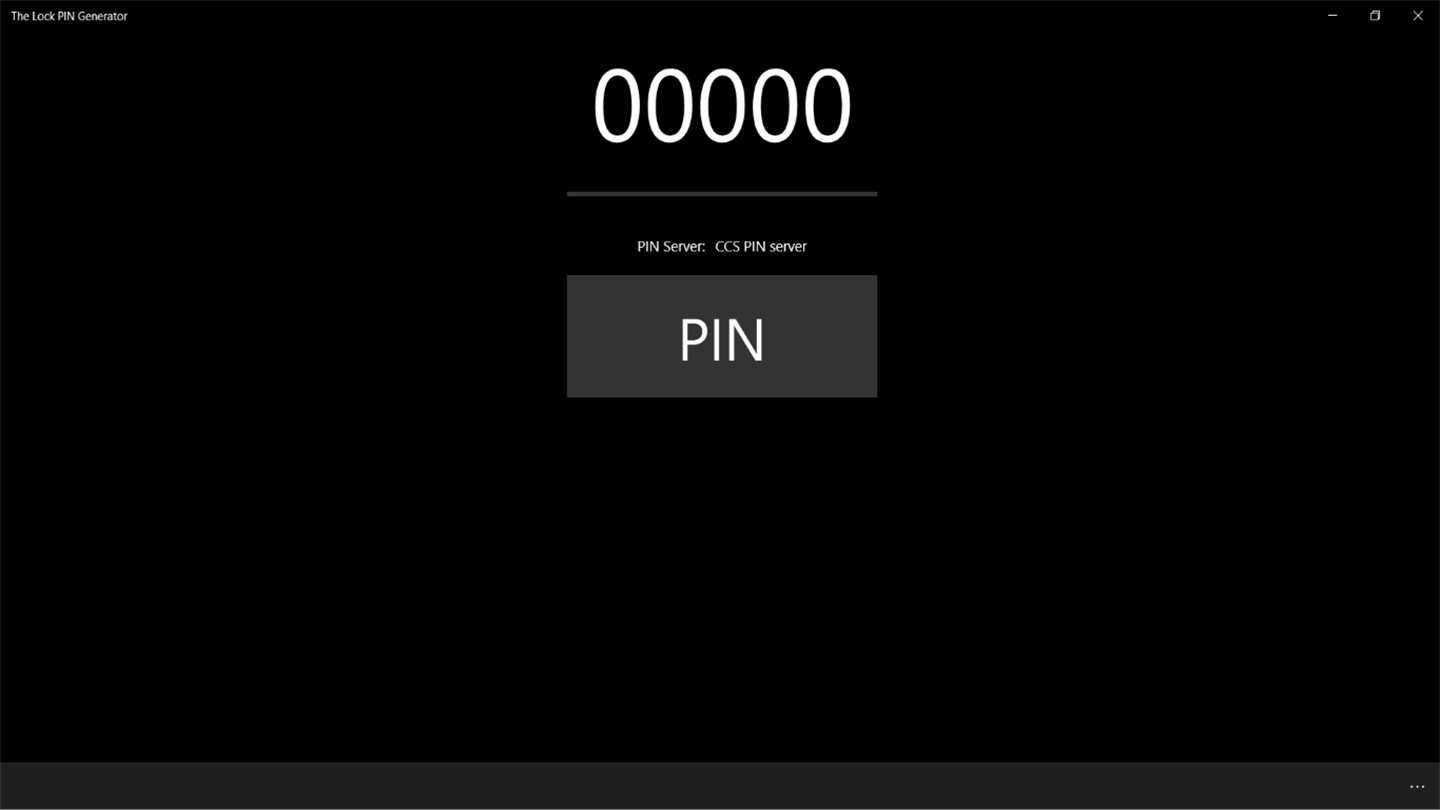Image resolution: width=1440 pixels, height=810 pixels.
Task: Minimize the app window
Action: [x=1332, y=16]
